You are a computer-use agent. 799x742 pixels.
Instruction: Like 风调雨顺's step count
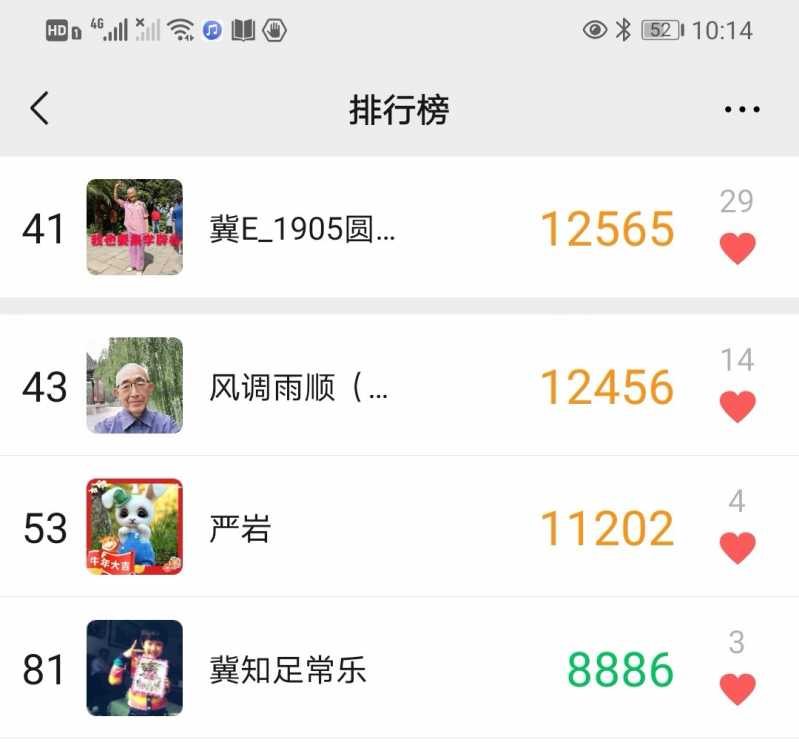pyautogui.click(x=737, y=407)
